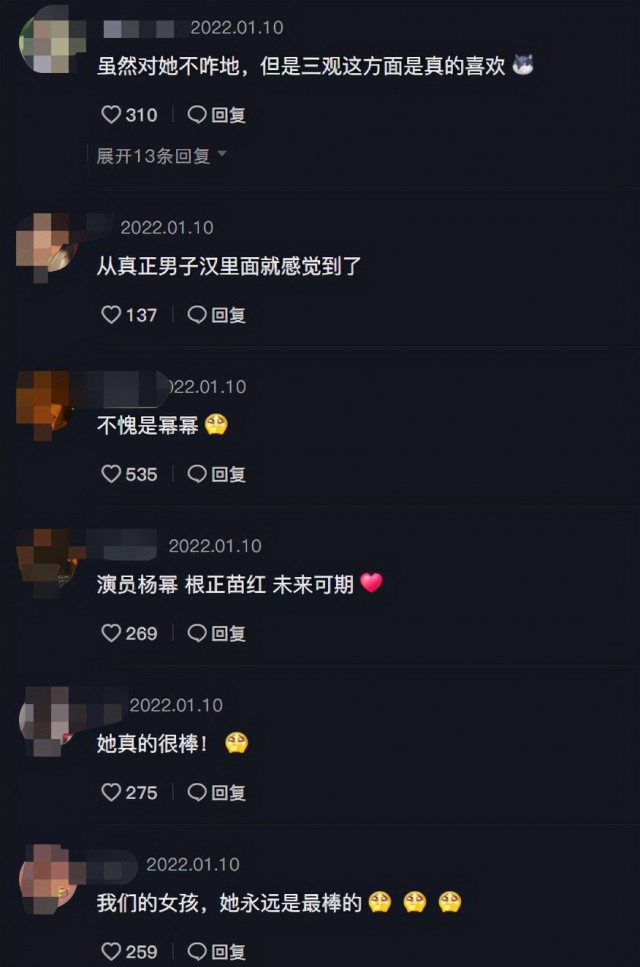Image resolution: width=640 pixels, height=967 pixels.
Task: Like the comment mentioning 真正男子汉
Action: point(111,315)
